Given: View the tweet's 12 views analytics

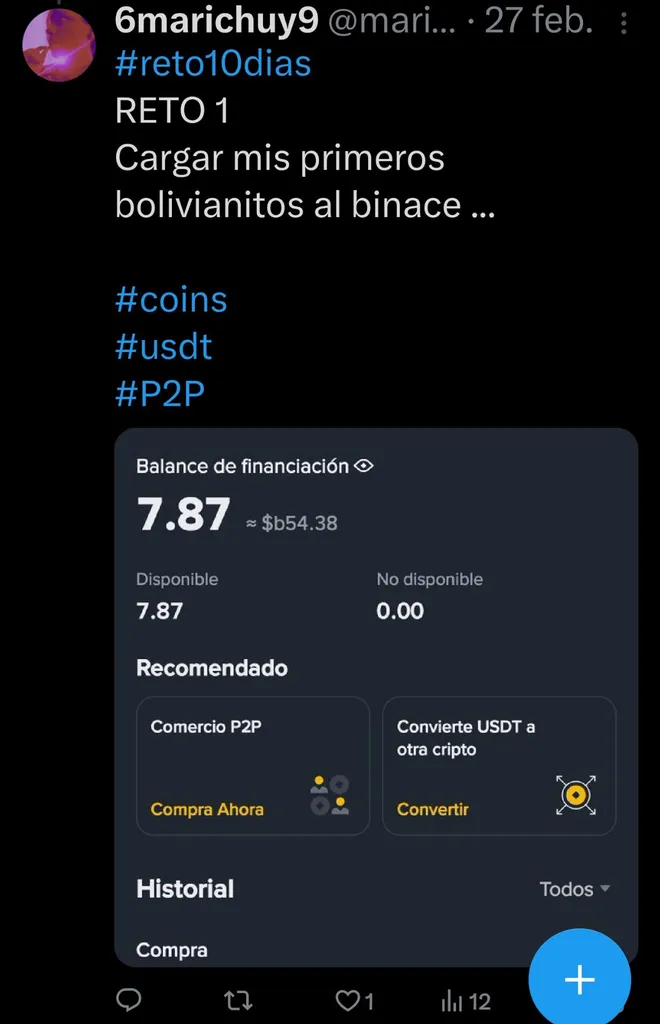Looking at the screenshot, I should 465,1000.
